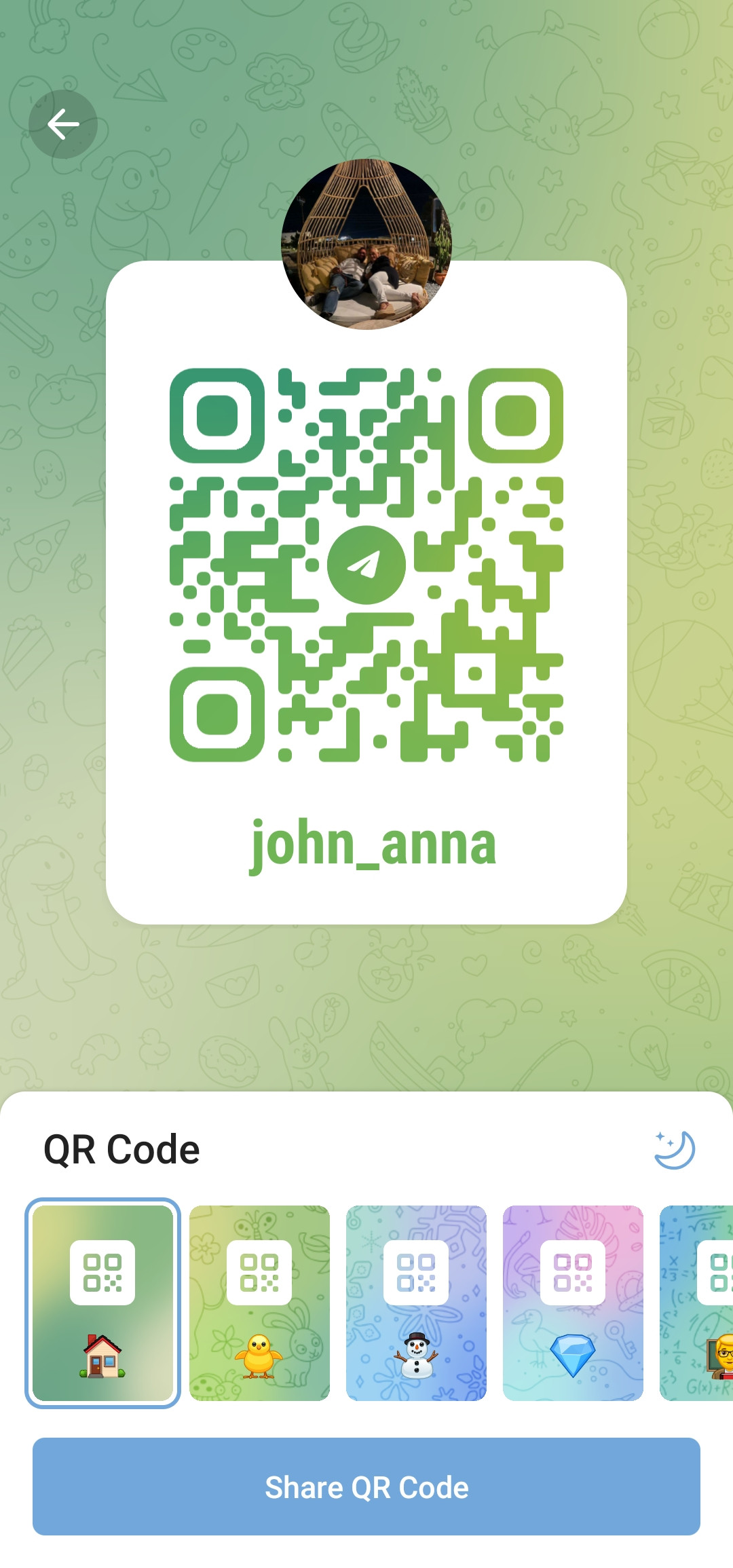Pick the snowman QR theme
This screenshot has width=733, height=1568.
tap(416, 1303)
